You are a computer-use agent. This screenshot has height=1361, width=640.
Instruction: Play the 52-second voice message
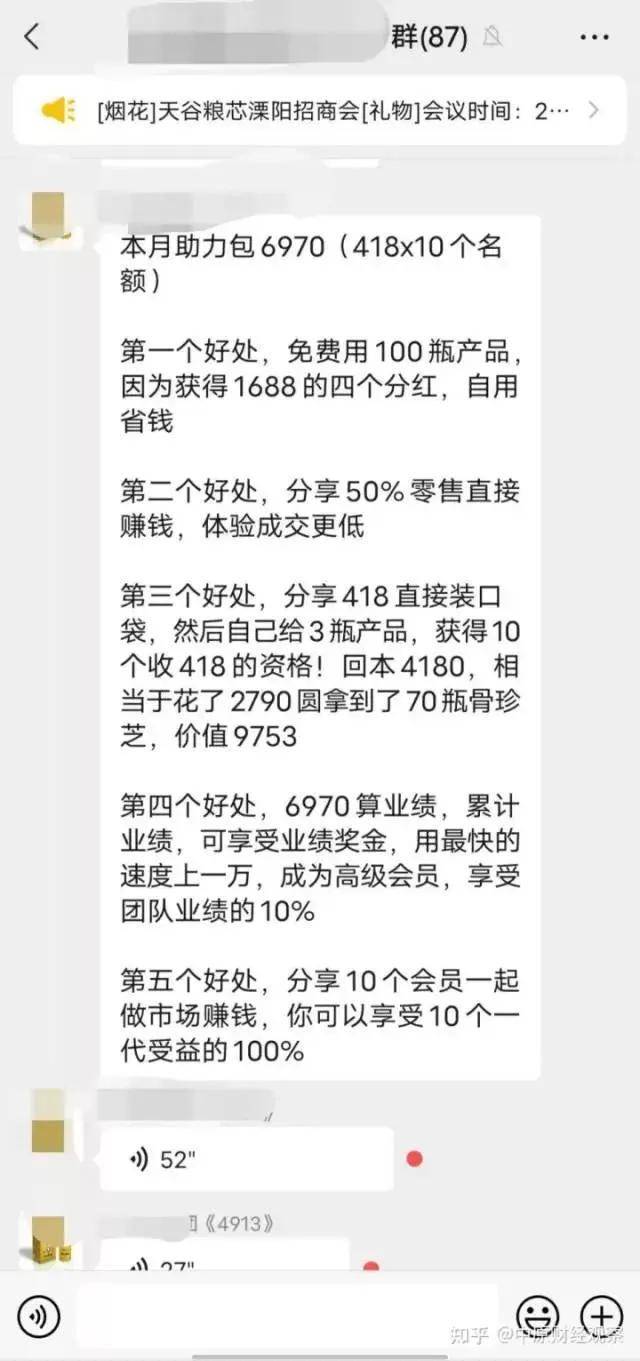pos(246,1159)
